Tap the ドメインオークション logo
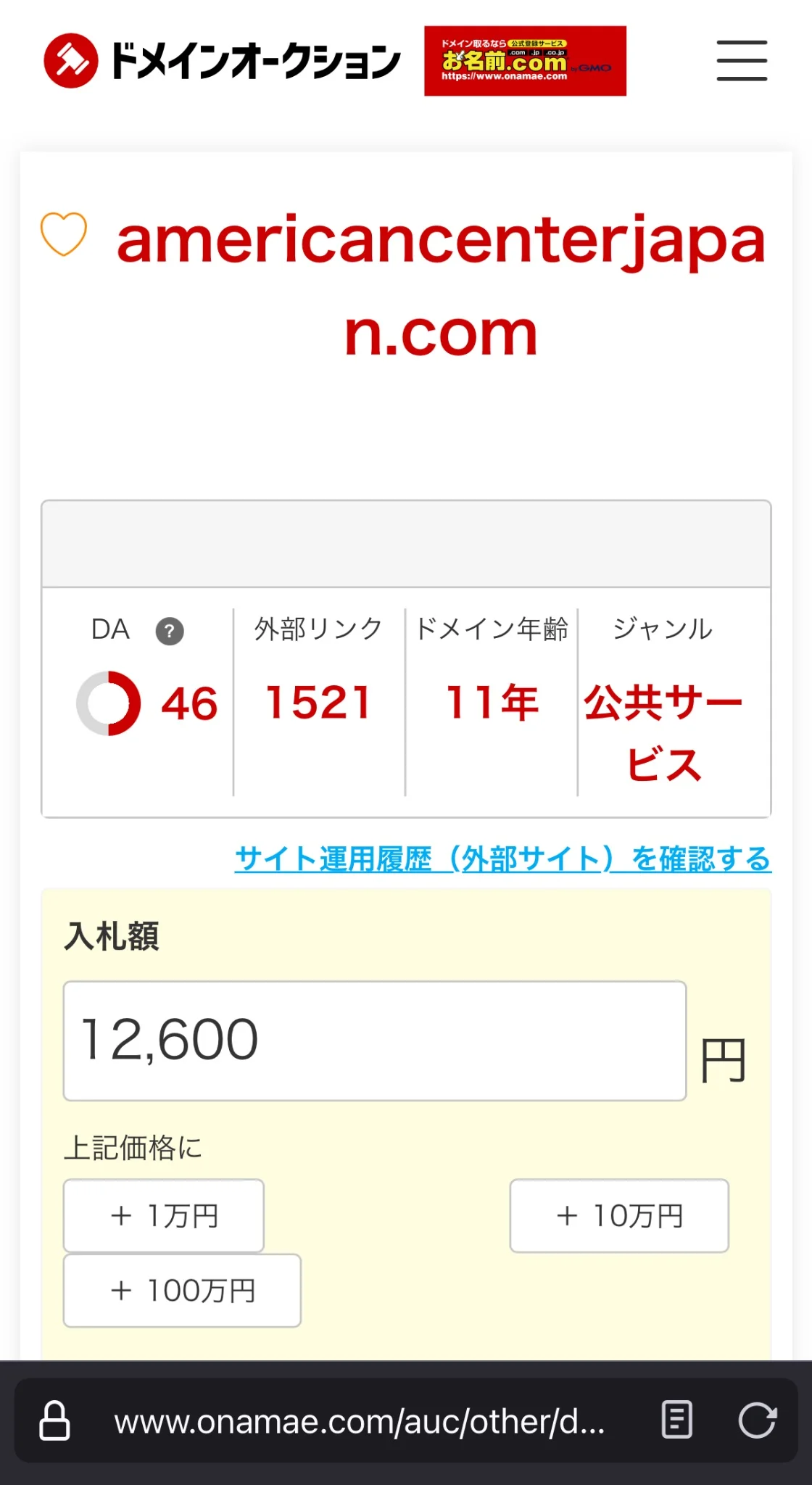The height and width of the screenshot is (1485, 812). [222, 61]
